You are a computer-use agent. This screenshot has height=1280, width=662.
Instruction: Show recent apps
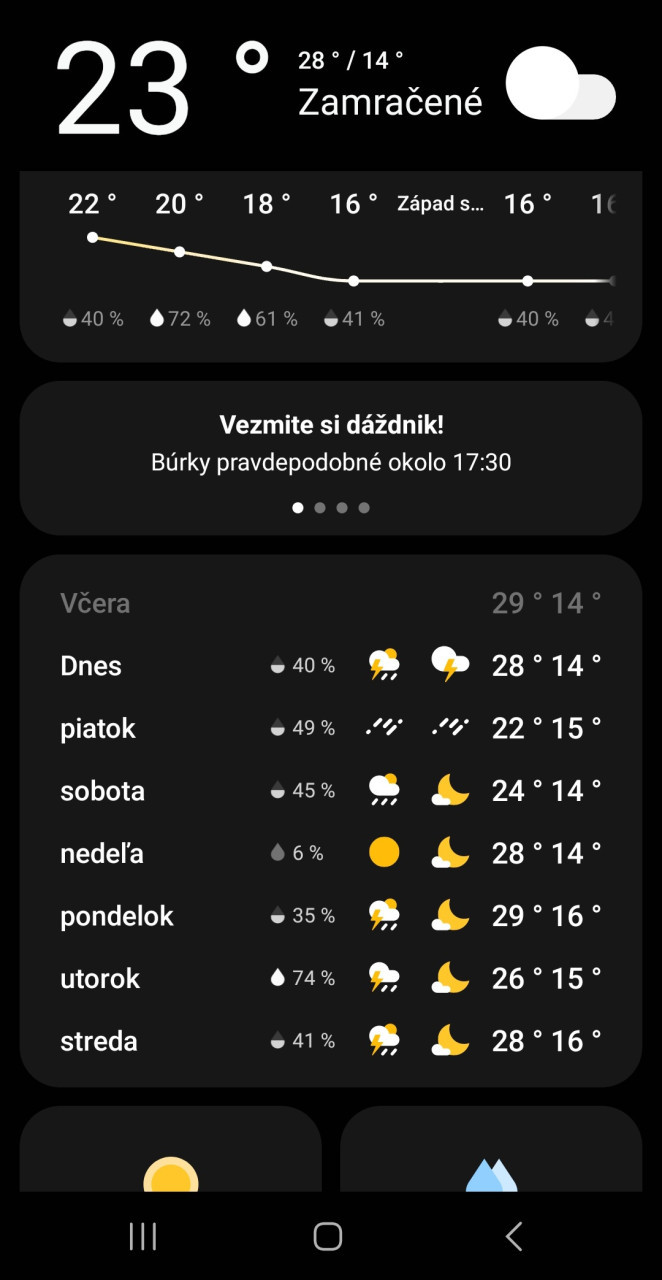(143, 1237)
